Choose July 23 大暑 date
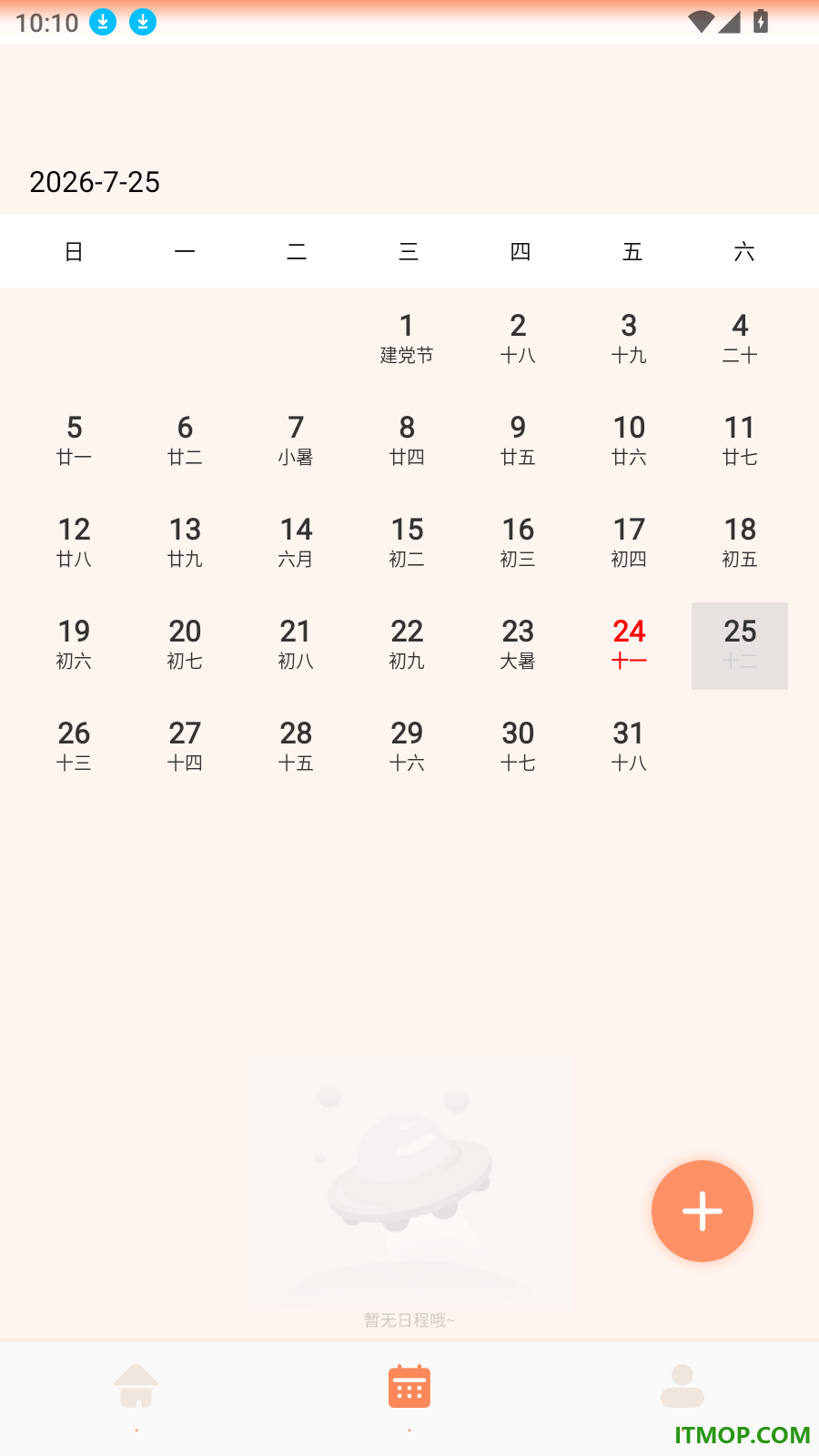The width and height of the screenshot is (819, 1456). click(x=518, y=645)
